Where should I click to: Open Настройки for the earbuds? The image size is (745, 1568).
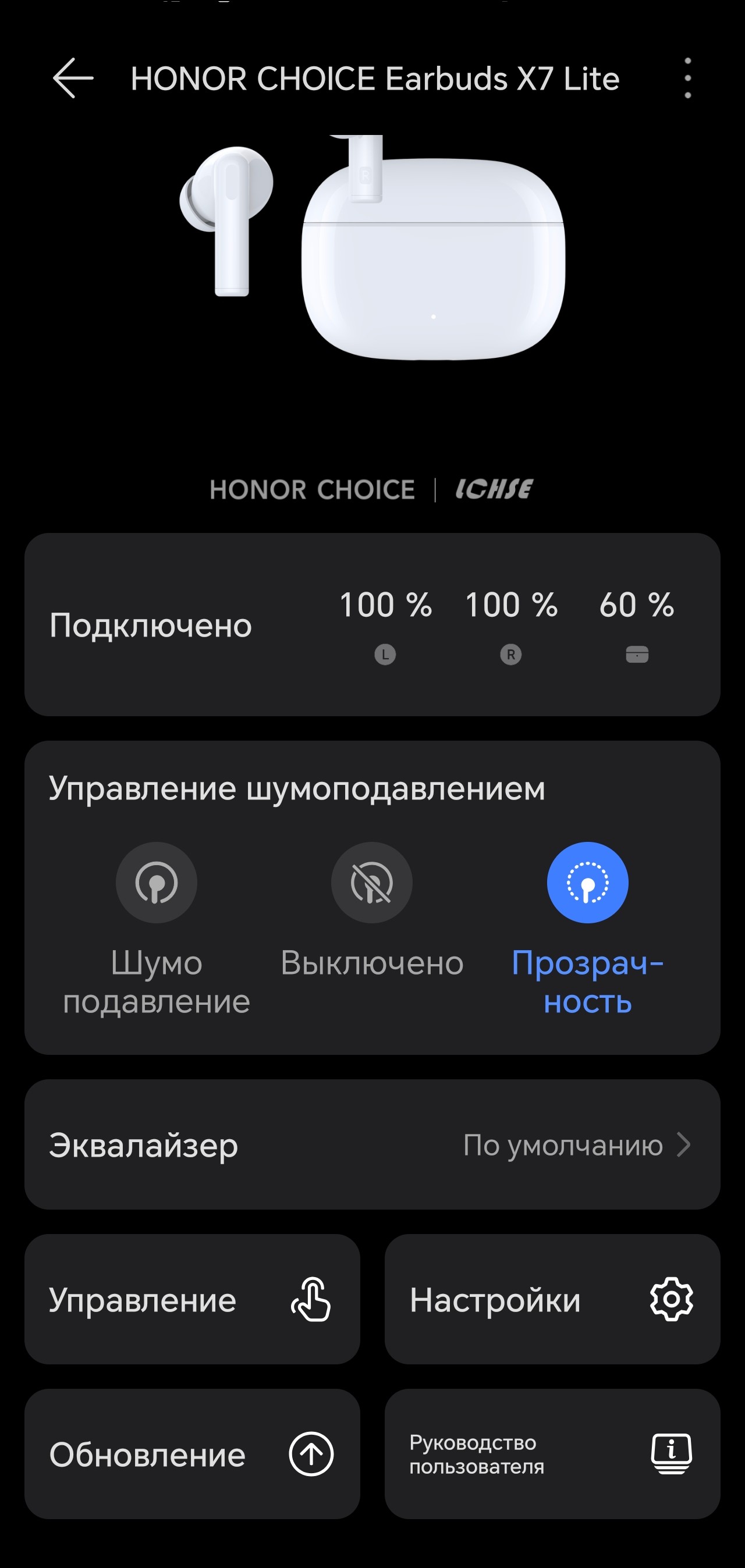point(552,1300)
